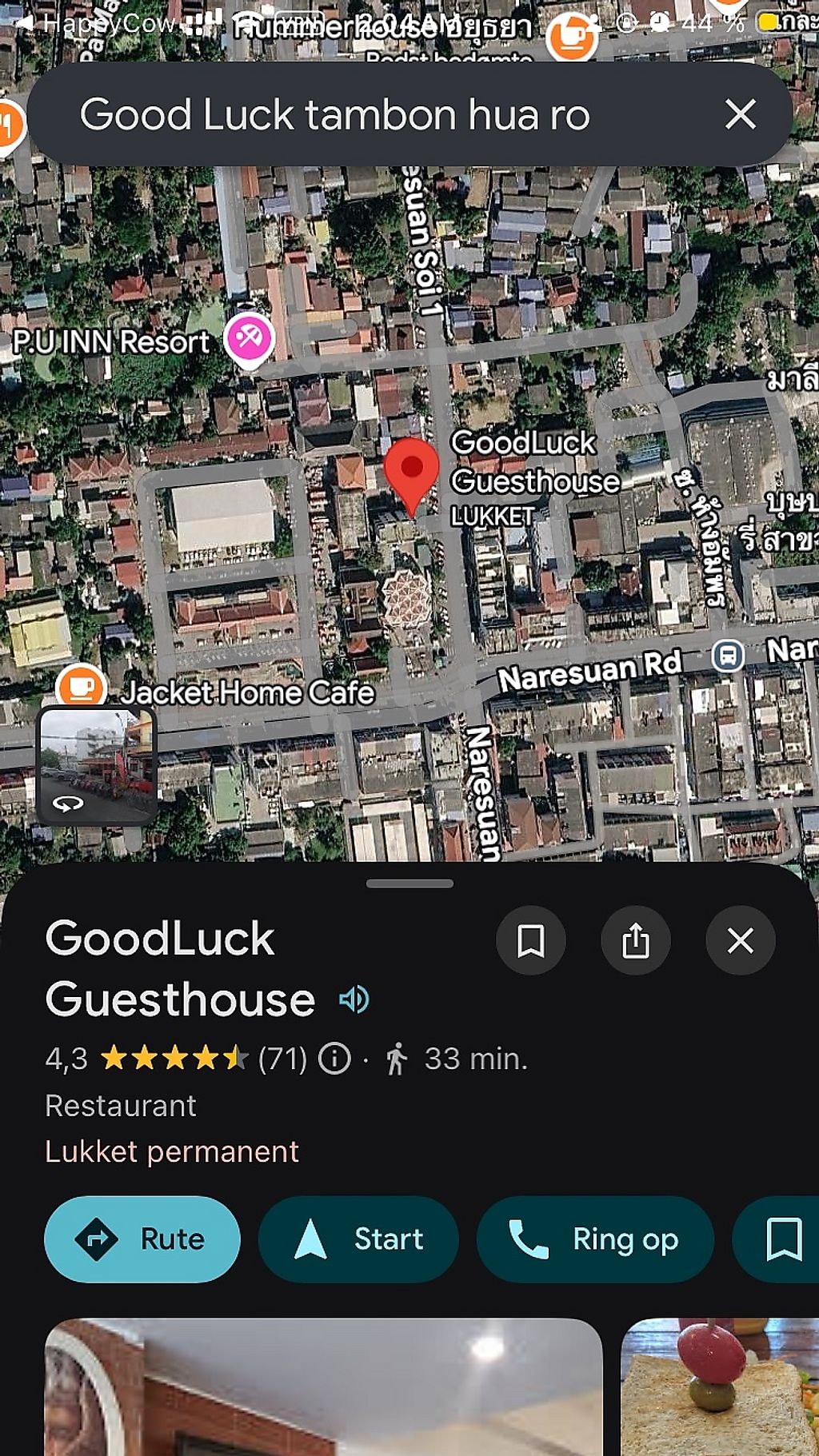Call the guesthouse via Ring op
This screenshot has width=819, height=1456.
594,1239
